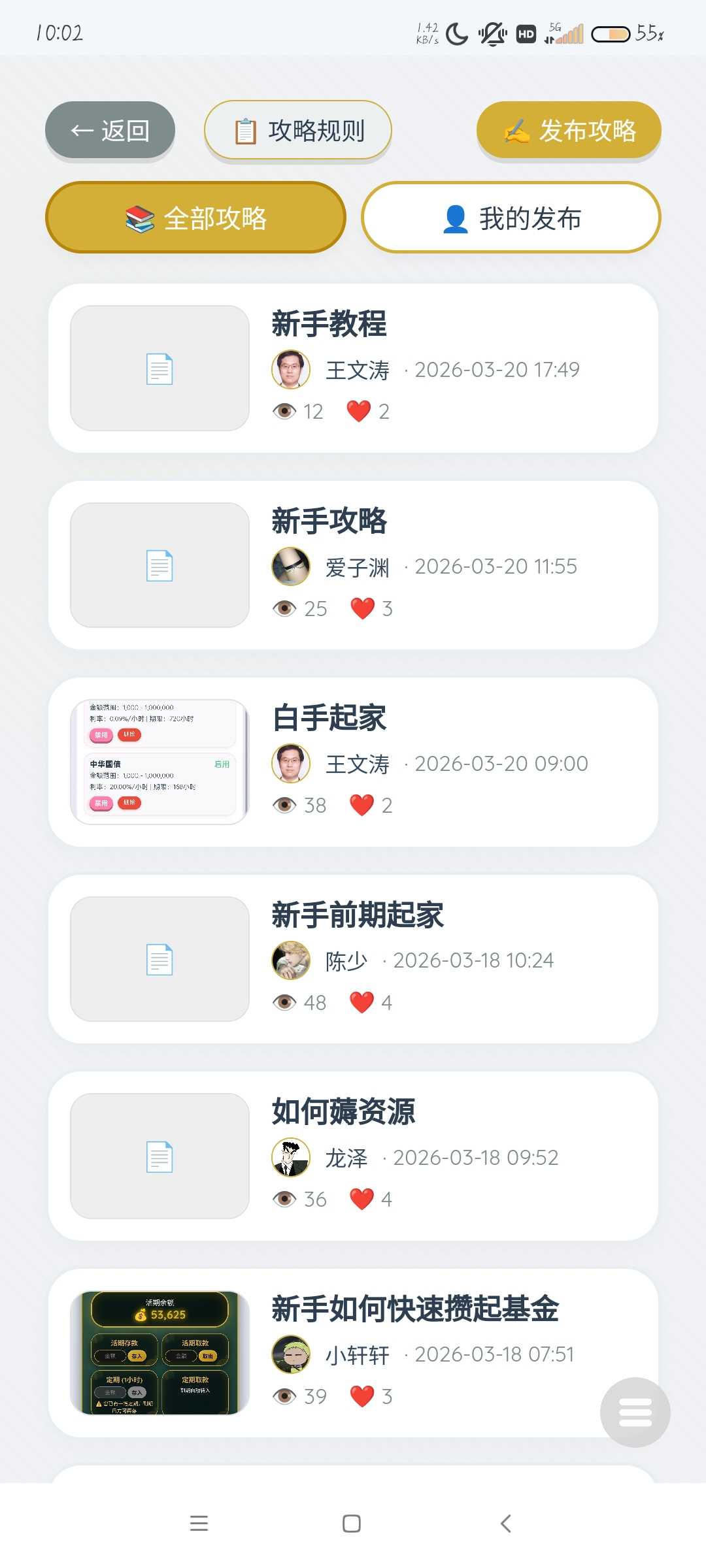The height and width of the screenshot is (1568, 706).
Task: Open the 新手教程 guide card
Action: point(353,368)
